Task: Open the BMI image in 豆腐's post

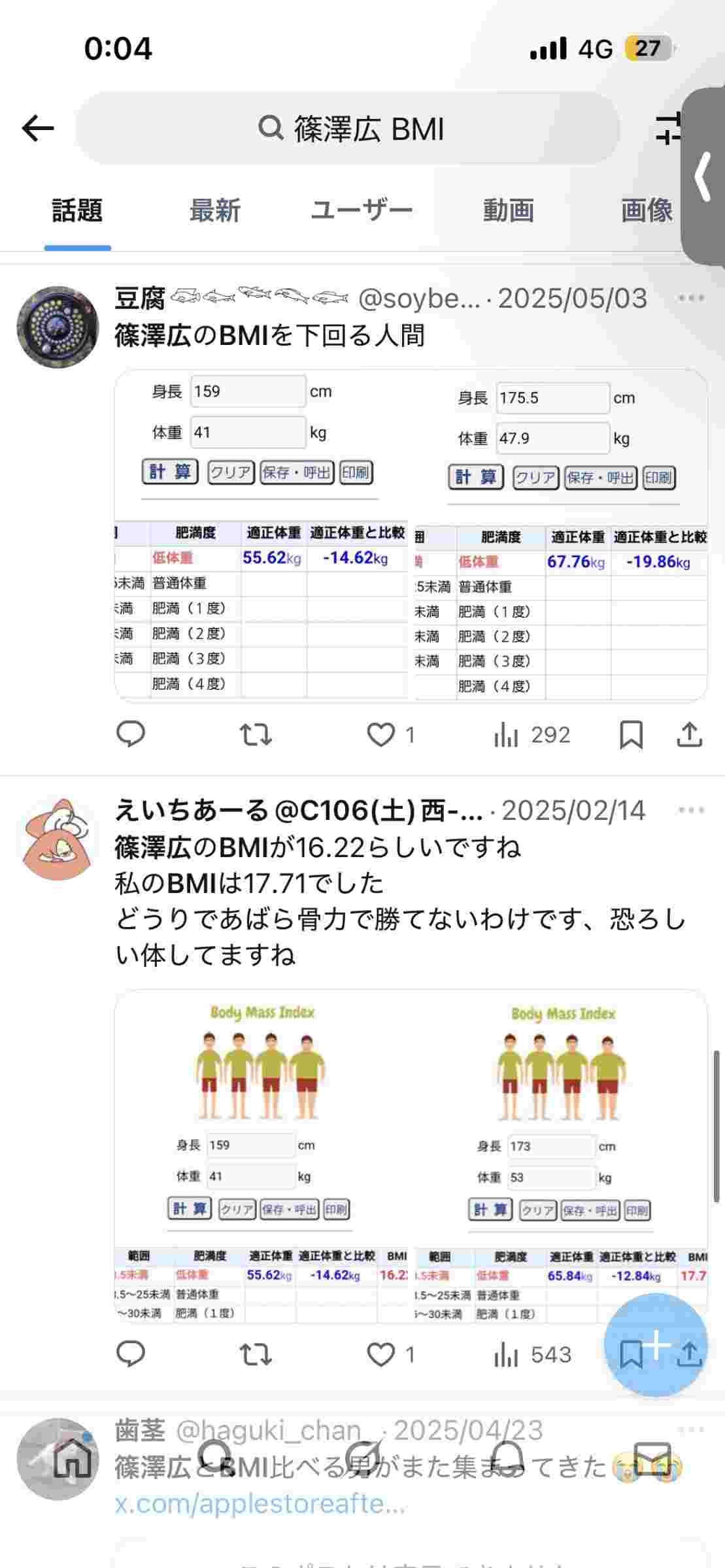Action: point(411,536)
